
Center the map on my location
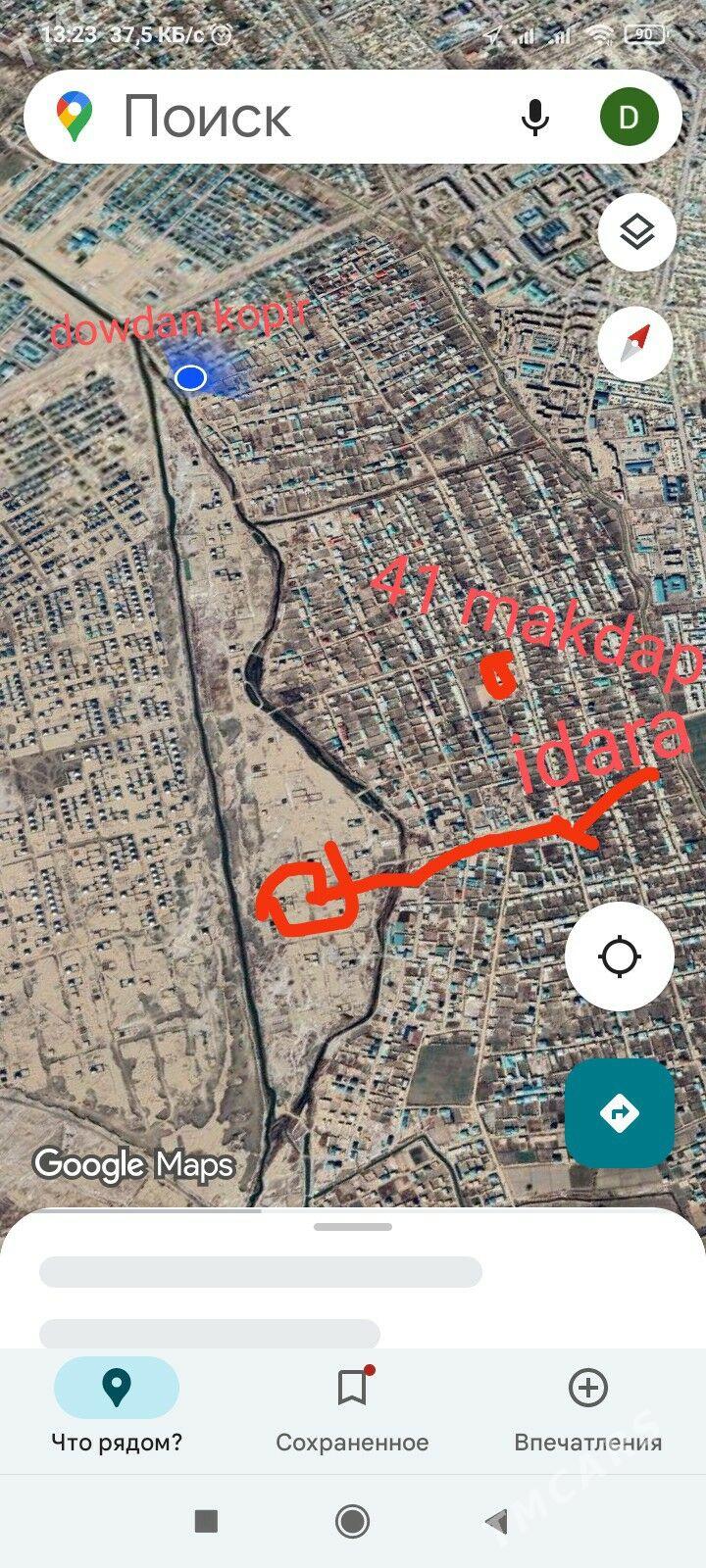[619, 956]
